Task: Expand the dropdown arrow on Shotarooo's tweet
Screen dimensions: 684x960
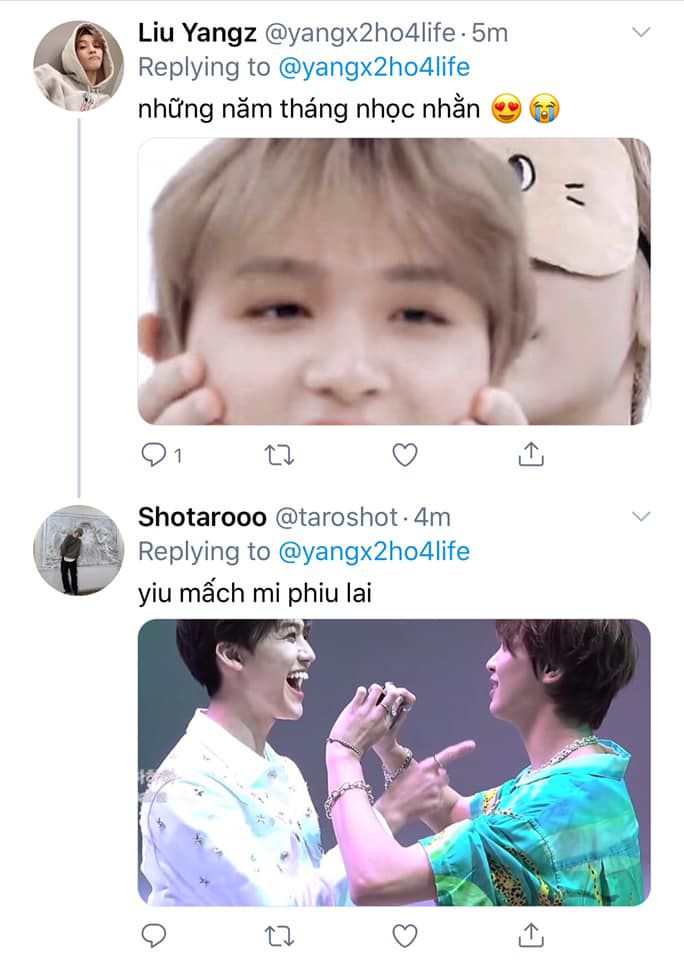Action: pyautogui.click(x=641, y=517)
